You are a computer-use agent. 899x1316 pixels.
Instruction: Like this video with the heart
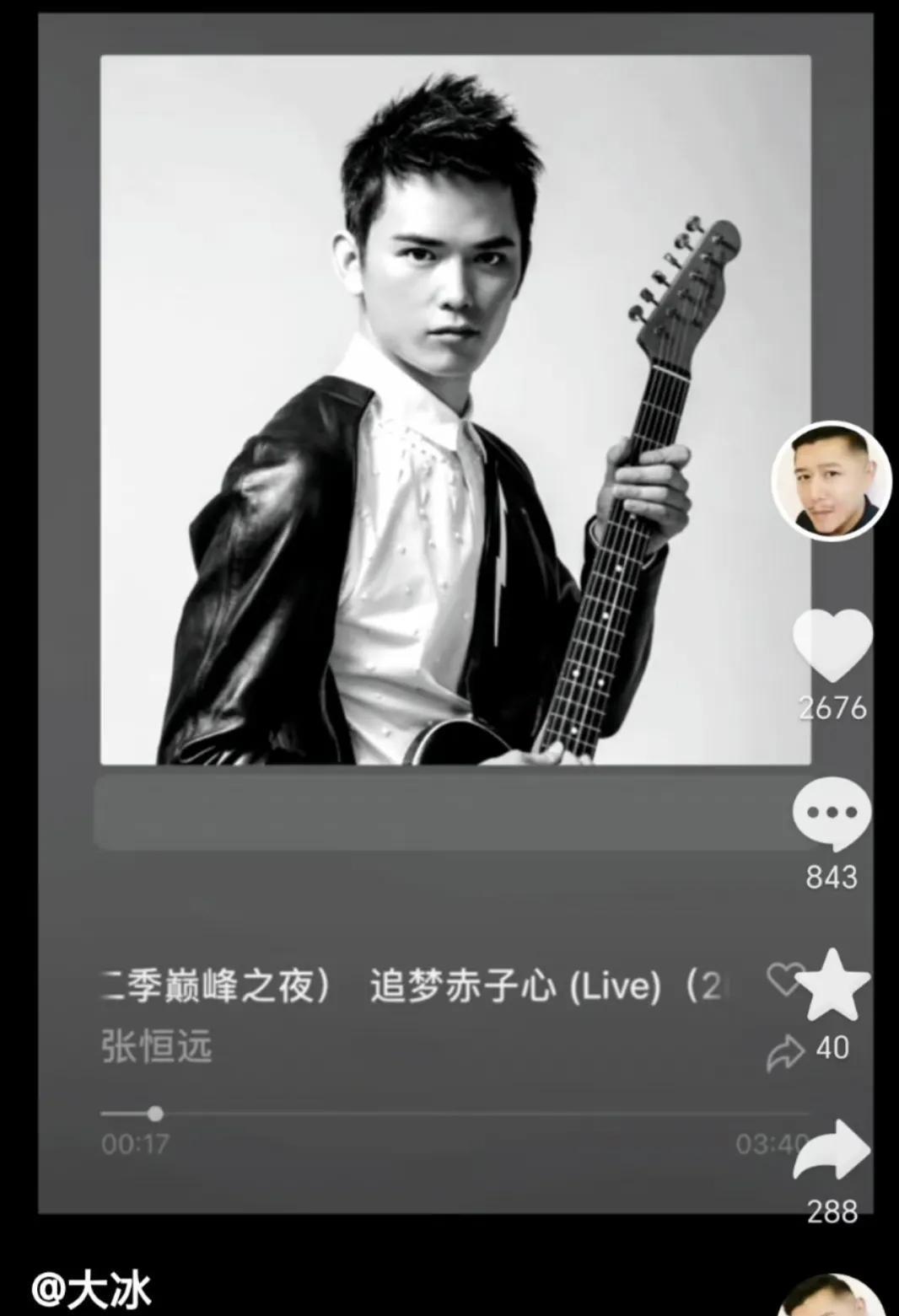(832, 645)
